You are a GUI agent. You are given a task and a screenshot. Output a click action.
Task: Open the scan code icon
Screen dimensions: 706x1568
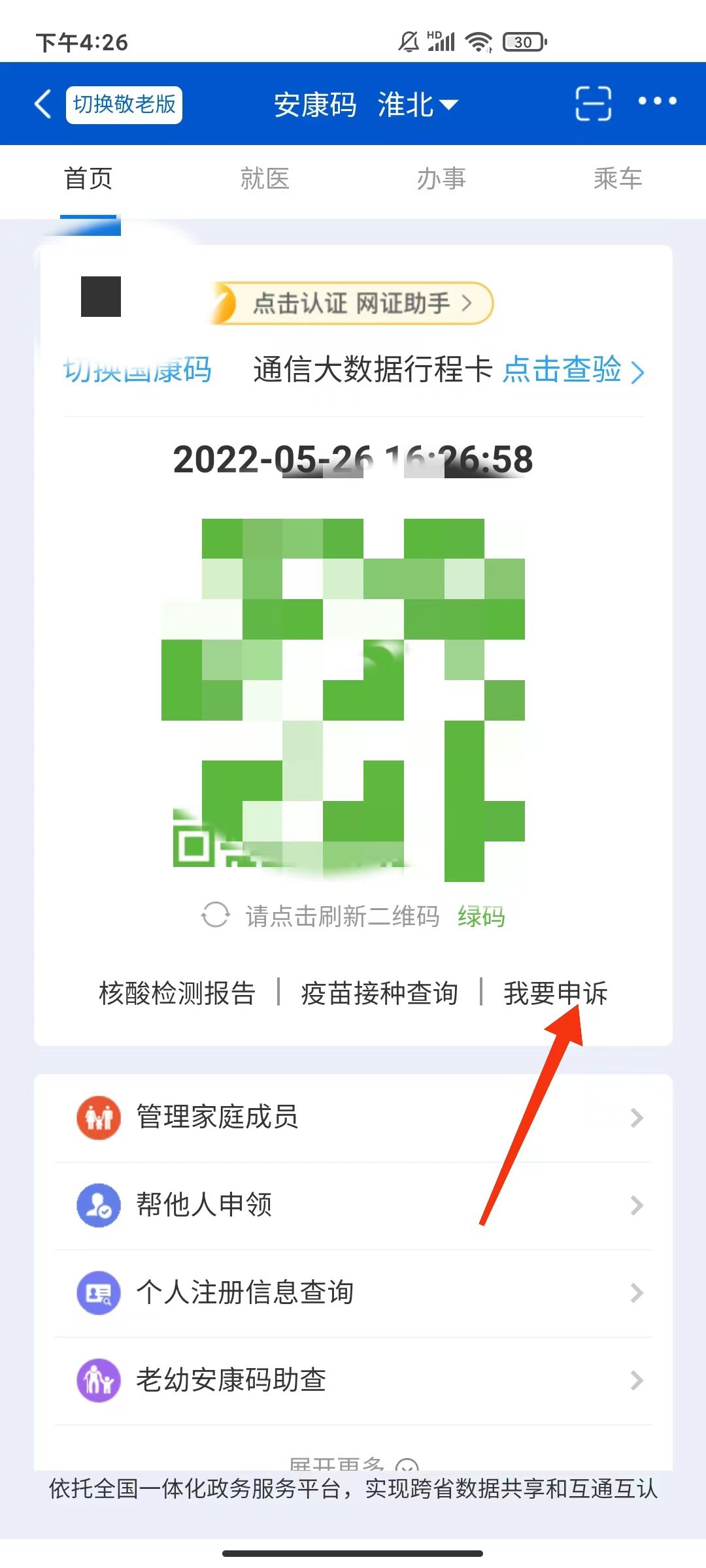coord(593,104)
